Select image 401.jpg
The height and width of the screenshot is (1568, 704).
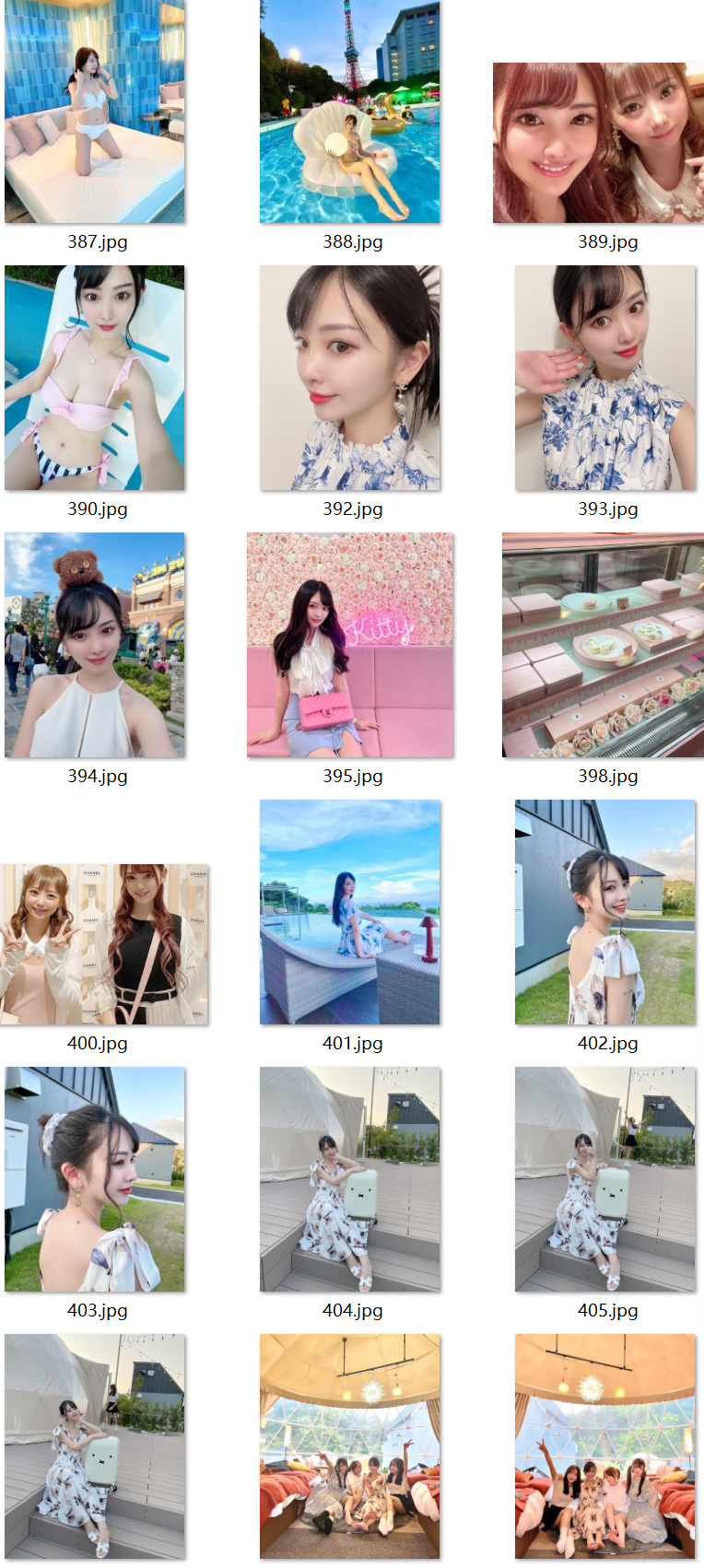tap(350, 912)
